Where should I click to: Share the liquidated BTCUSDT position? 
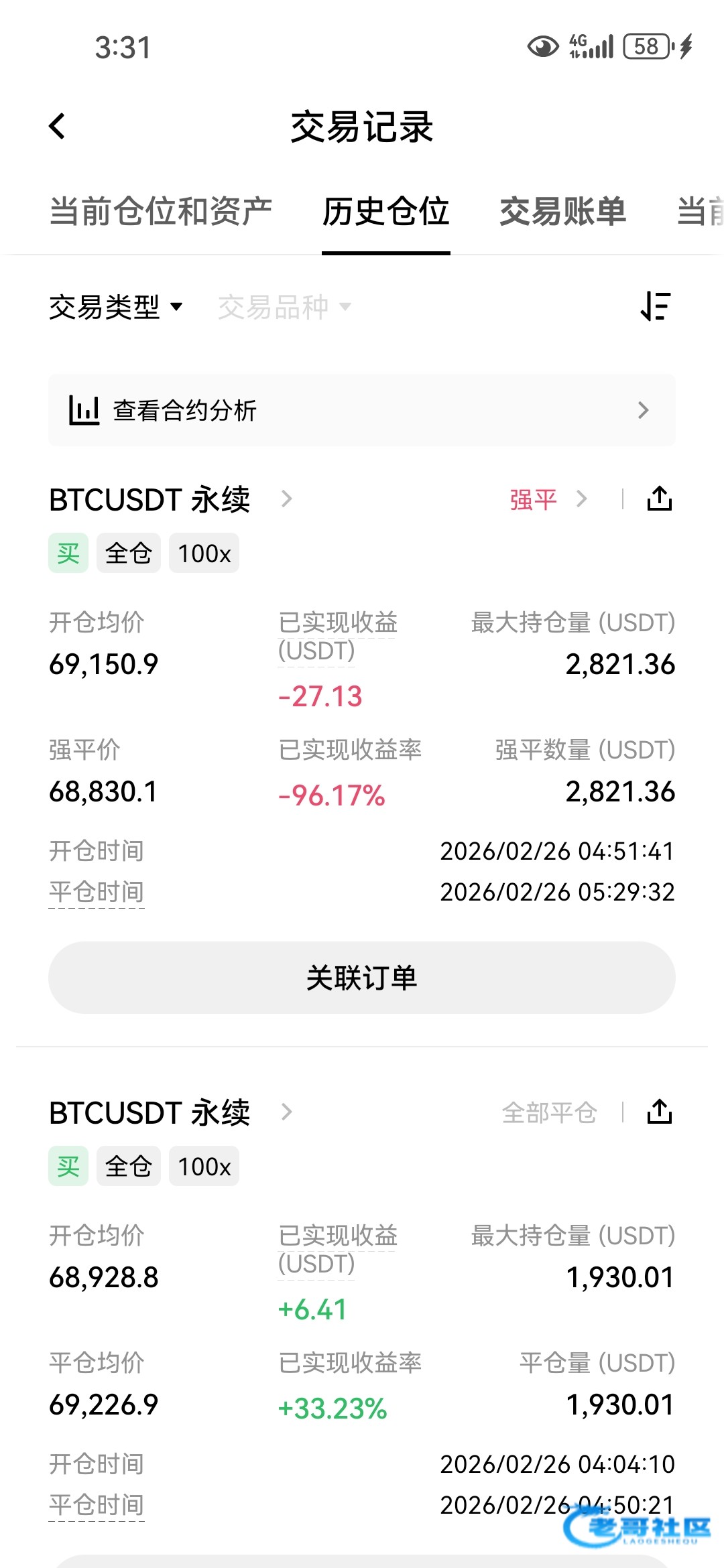pos(660,499)
